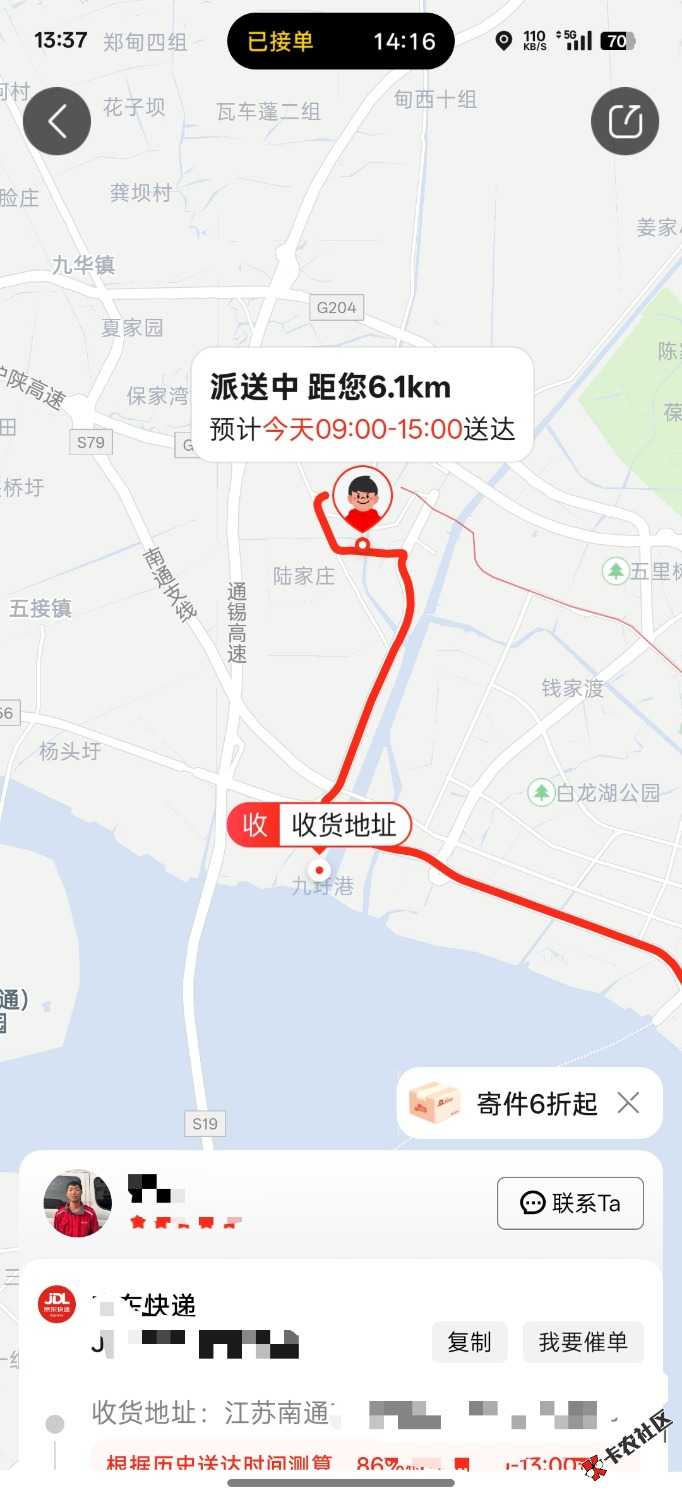Tap 我要催单 to urge delivery
Screen dimensions: 682x1500
coord(583,1342)
